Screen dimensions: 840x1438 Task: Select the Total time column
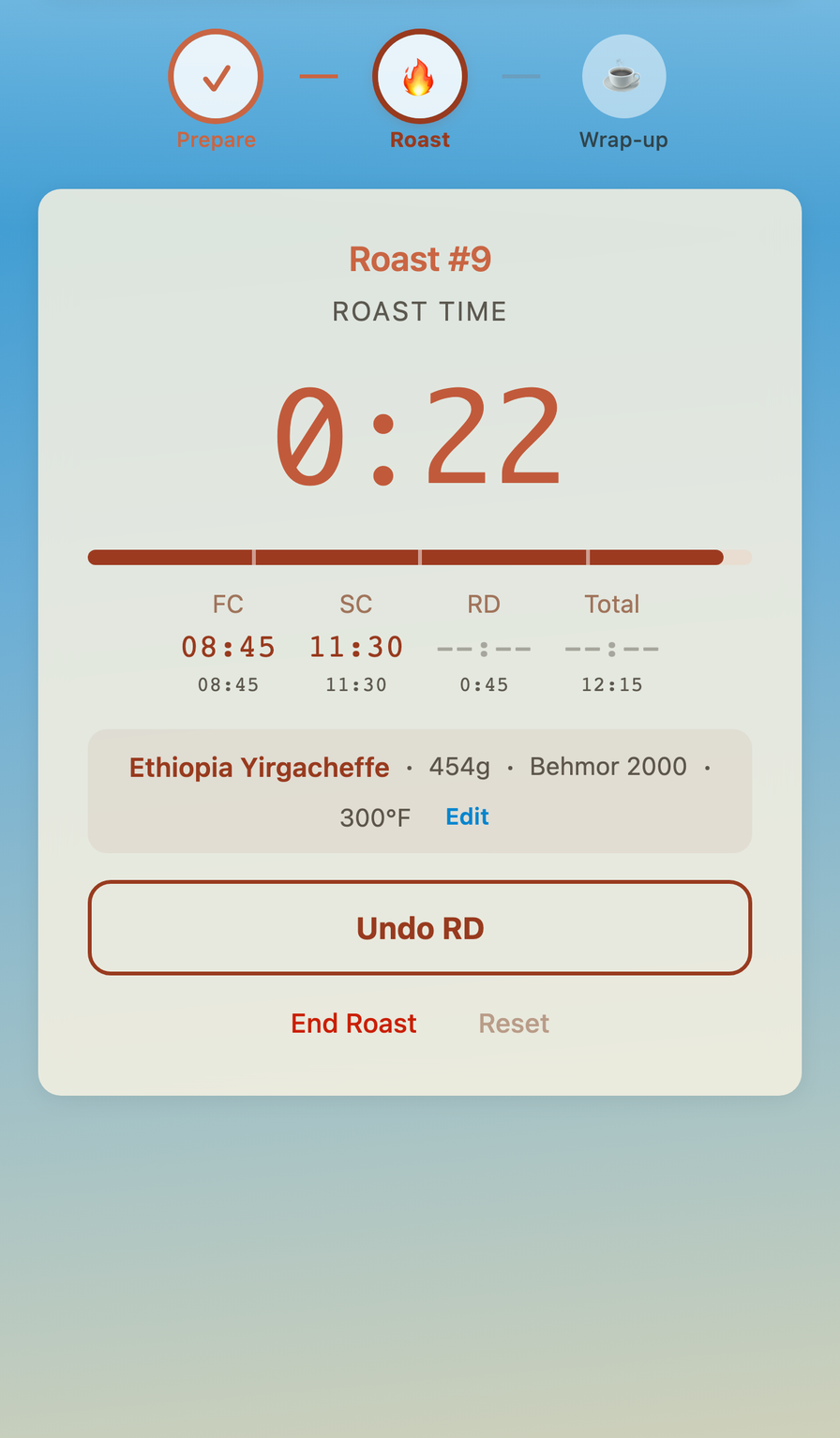pyautogui.click(x=611, y=646)
